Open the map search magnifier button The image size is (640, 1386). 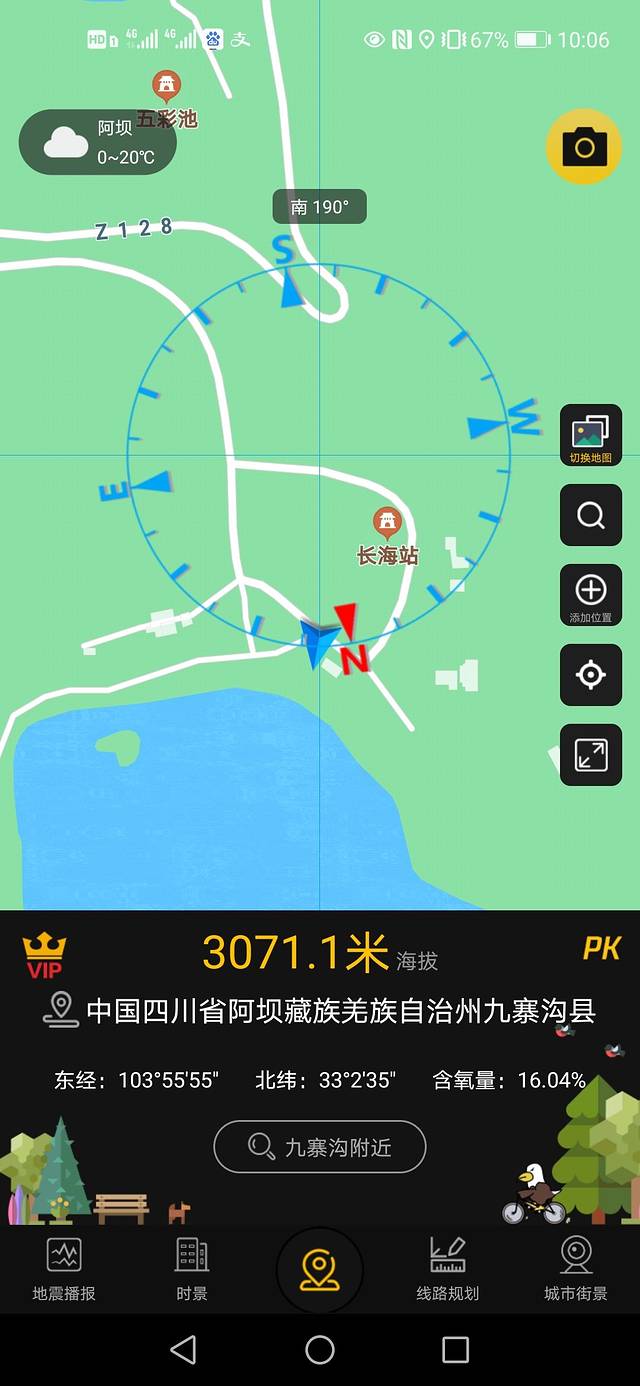(590, 515)
